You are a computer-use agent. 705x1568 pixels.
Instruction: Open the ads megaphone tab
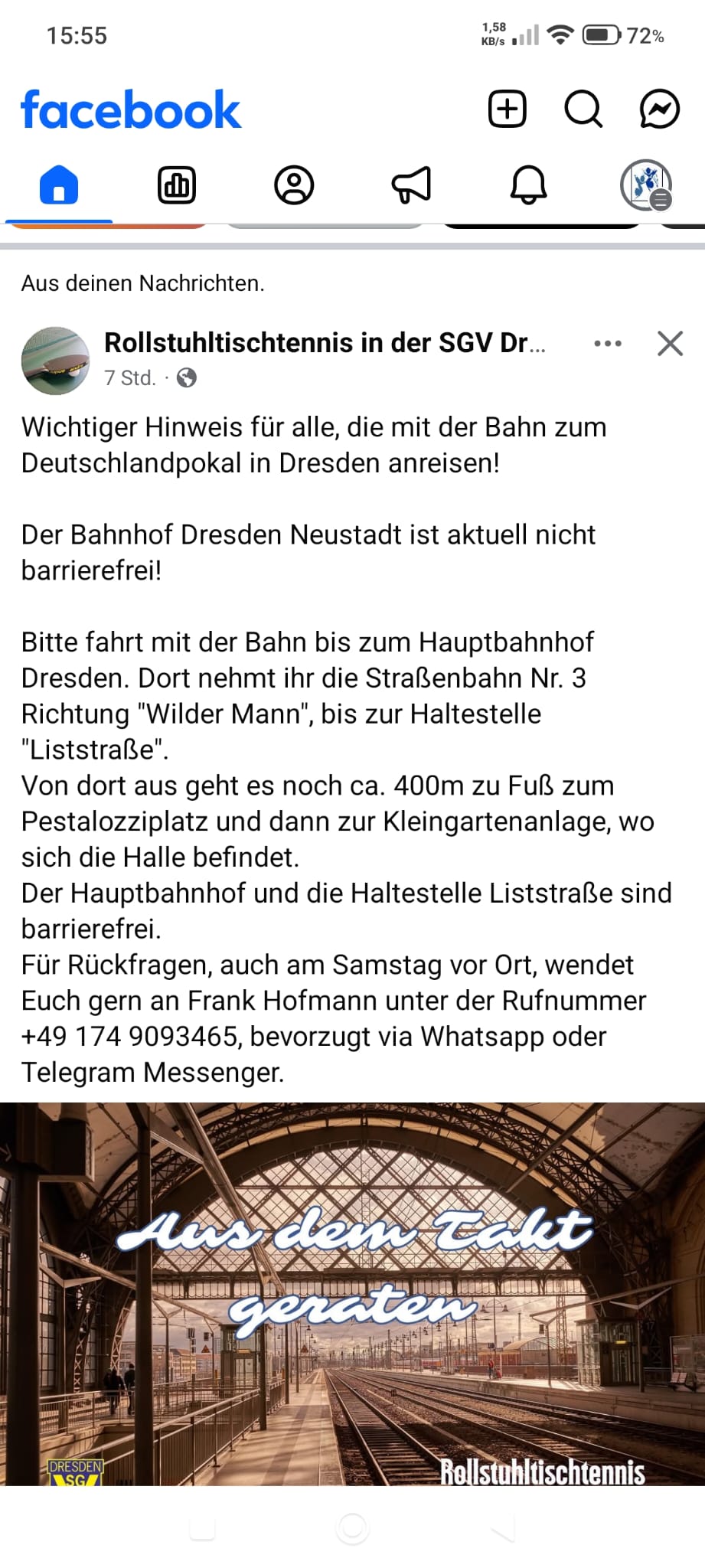(411, 185)
